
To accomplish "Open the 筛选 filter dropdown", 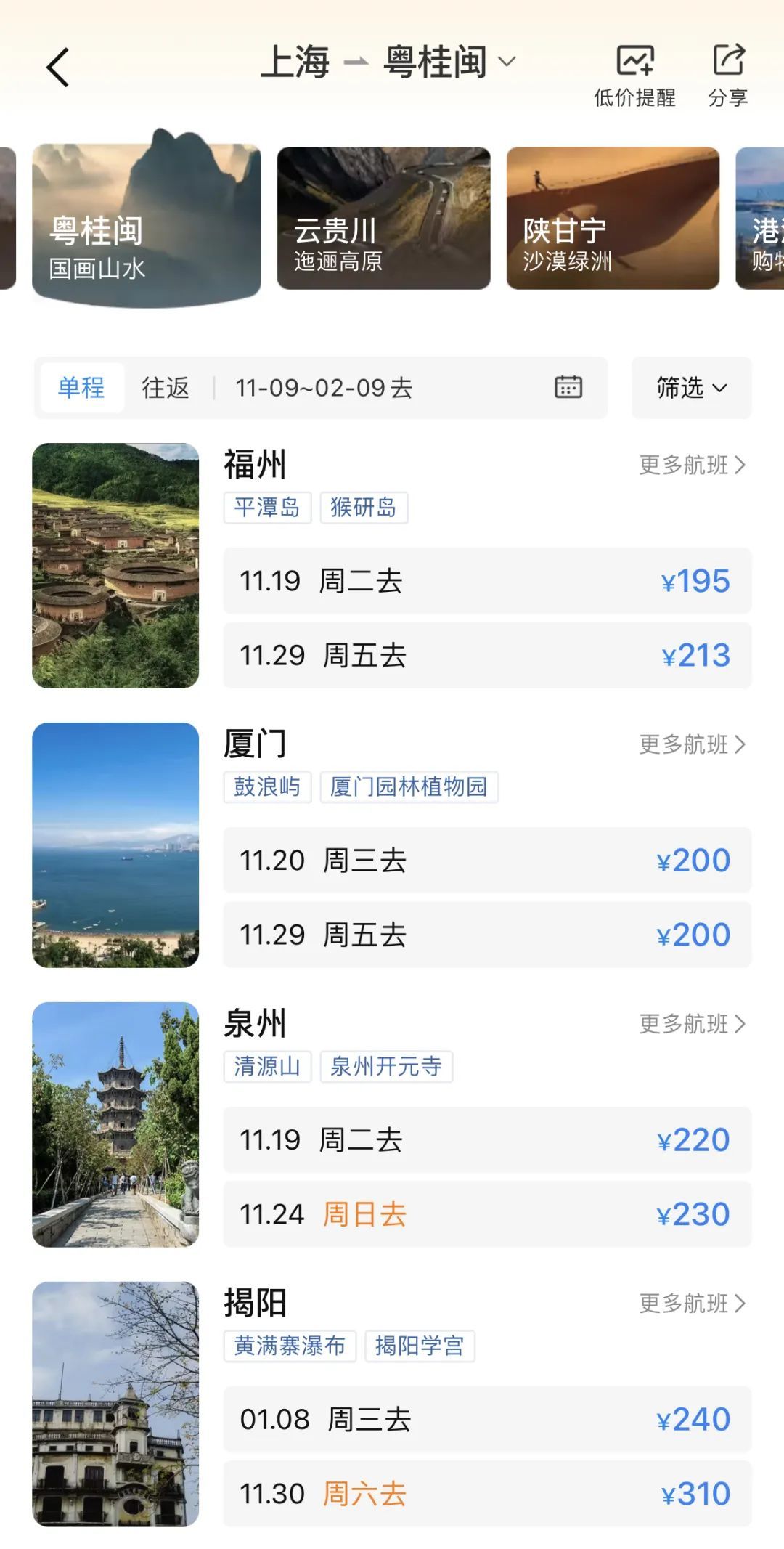I will [x=690, y=388].
